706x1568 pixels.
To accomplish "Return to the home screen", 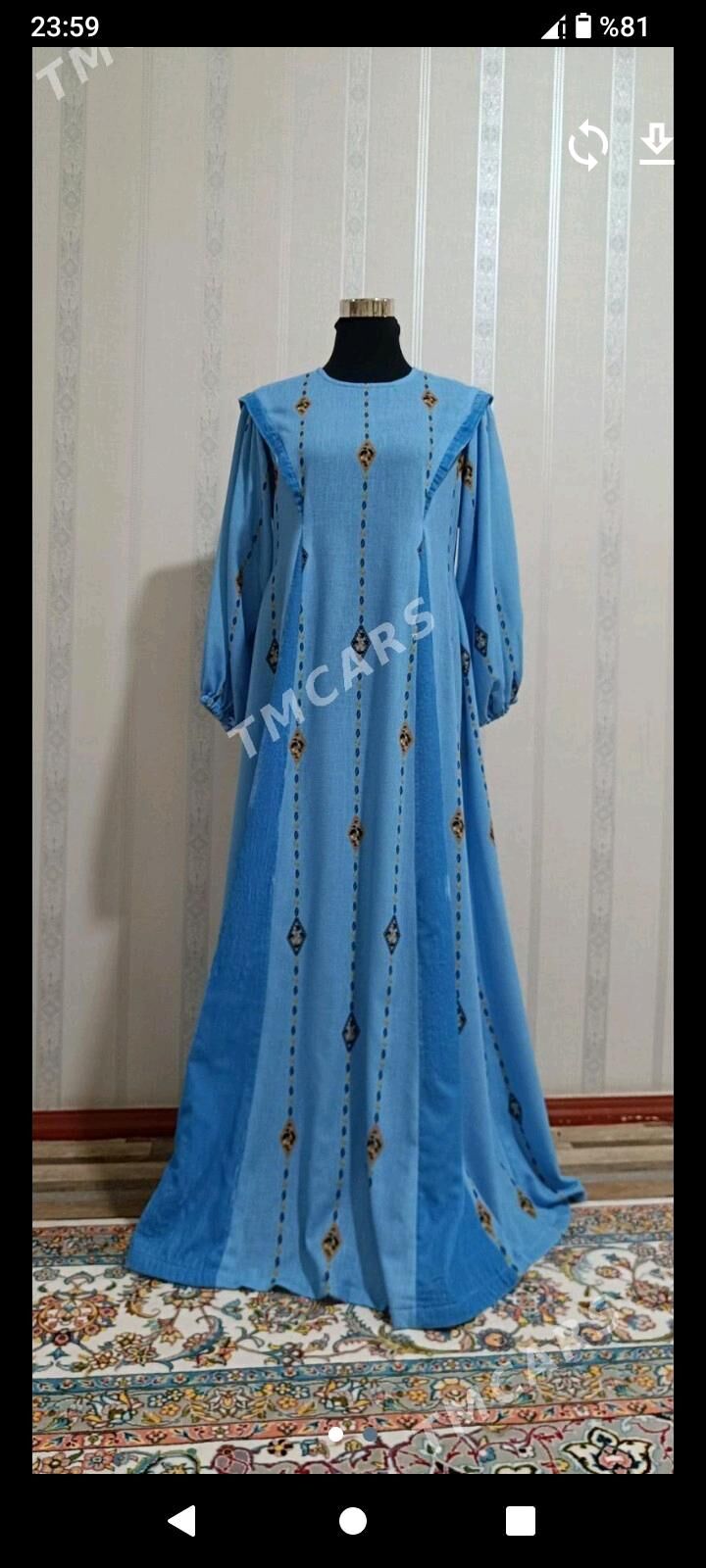I will click(353, 1521).
